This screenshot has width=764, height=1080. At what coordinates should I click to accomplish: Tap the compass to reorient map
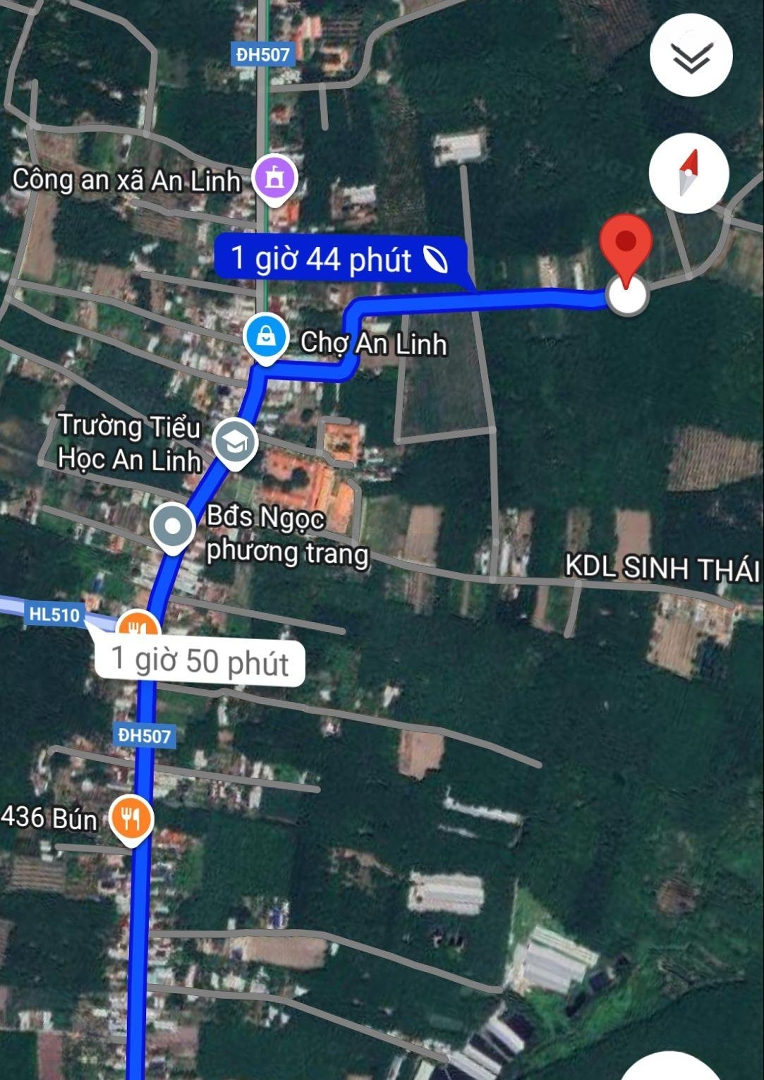tap(689, 173)
